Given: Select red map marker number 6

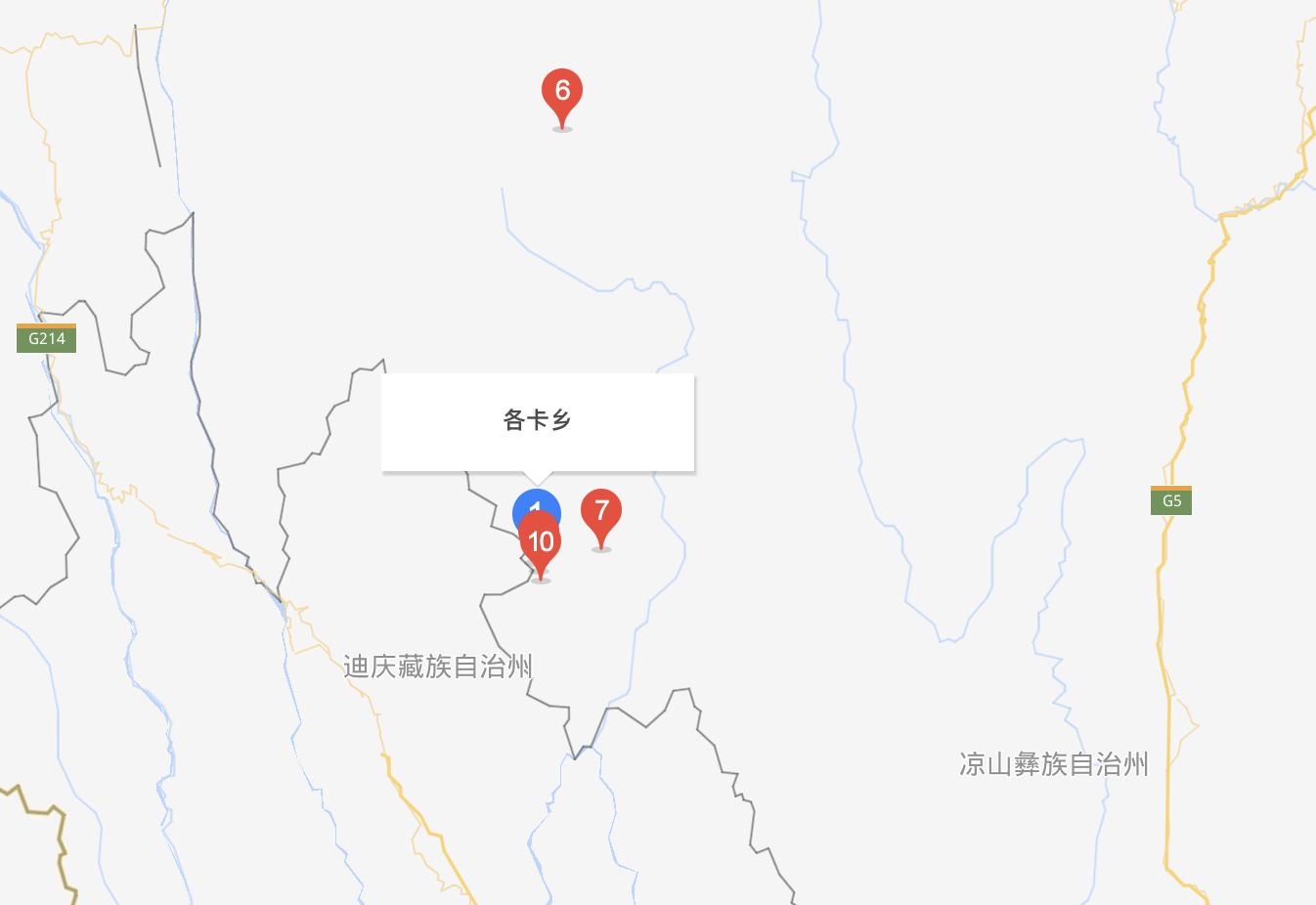Looking at the screenshot, I should point(562,92).
